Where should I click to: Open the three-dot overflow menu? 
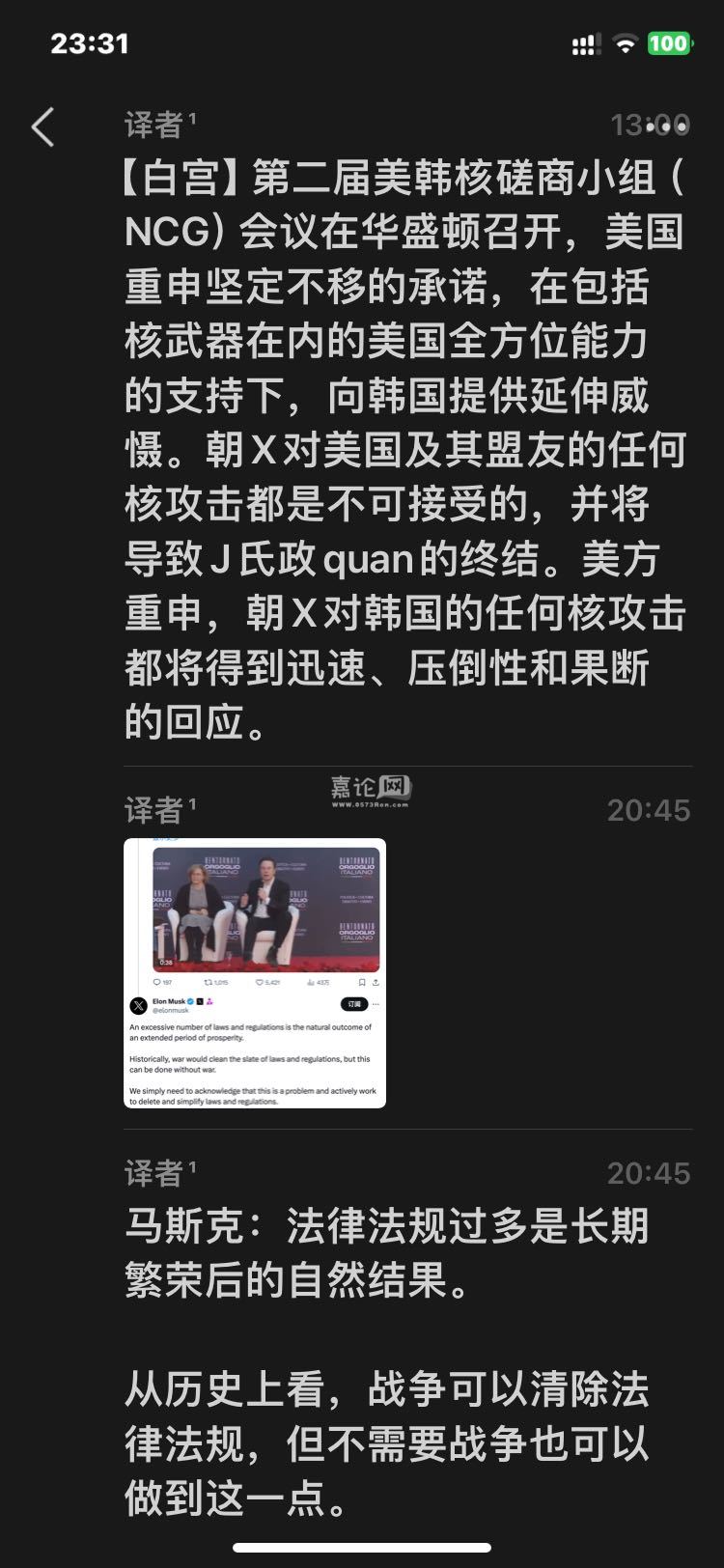pos(666,126)
